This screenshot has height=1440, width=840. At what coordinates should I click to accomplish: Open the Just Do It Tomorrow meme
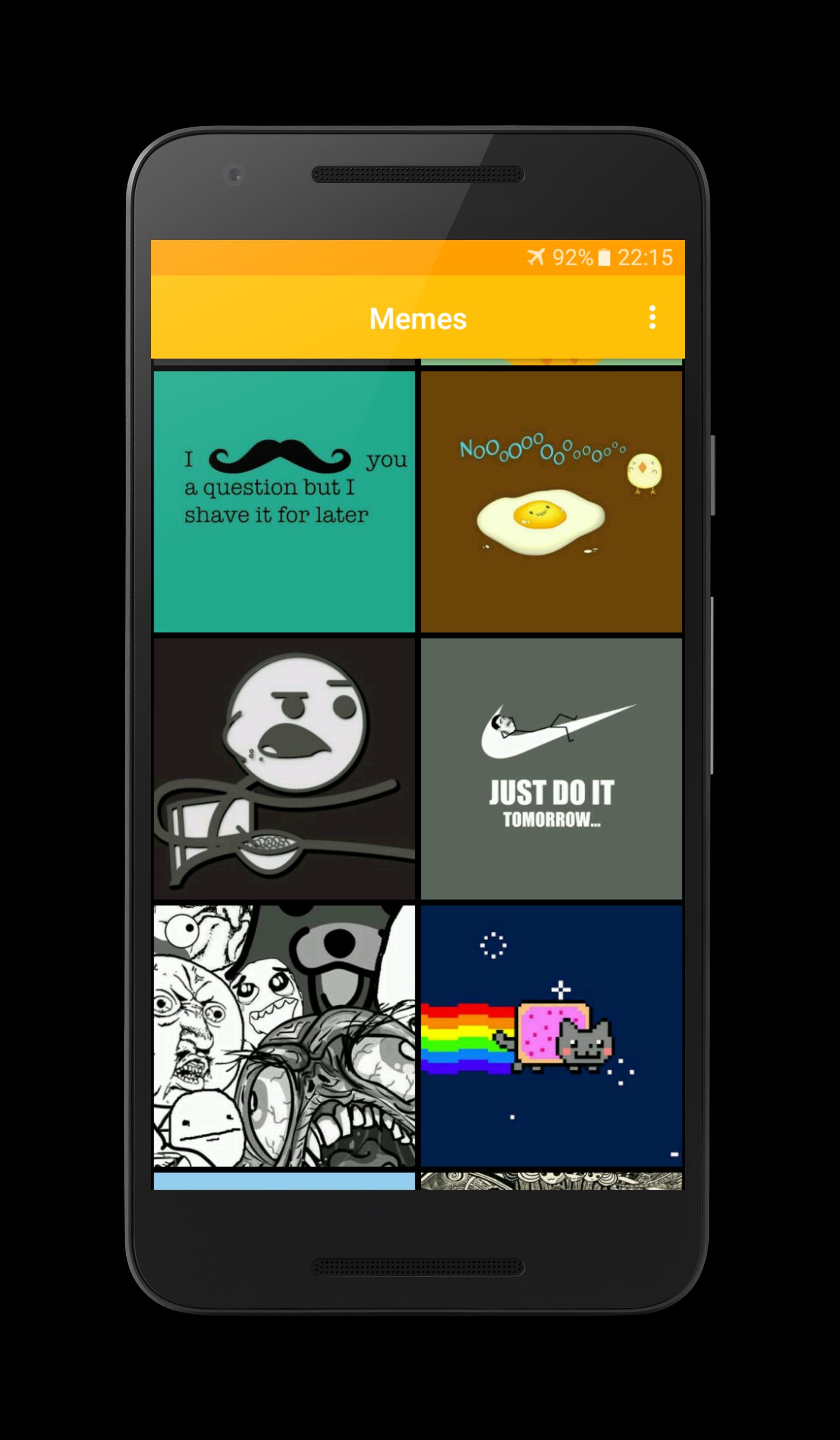coord(552,769)
